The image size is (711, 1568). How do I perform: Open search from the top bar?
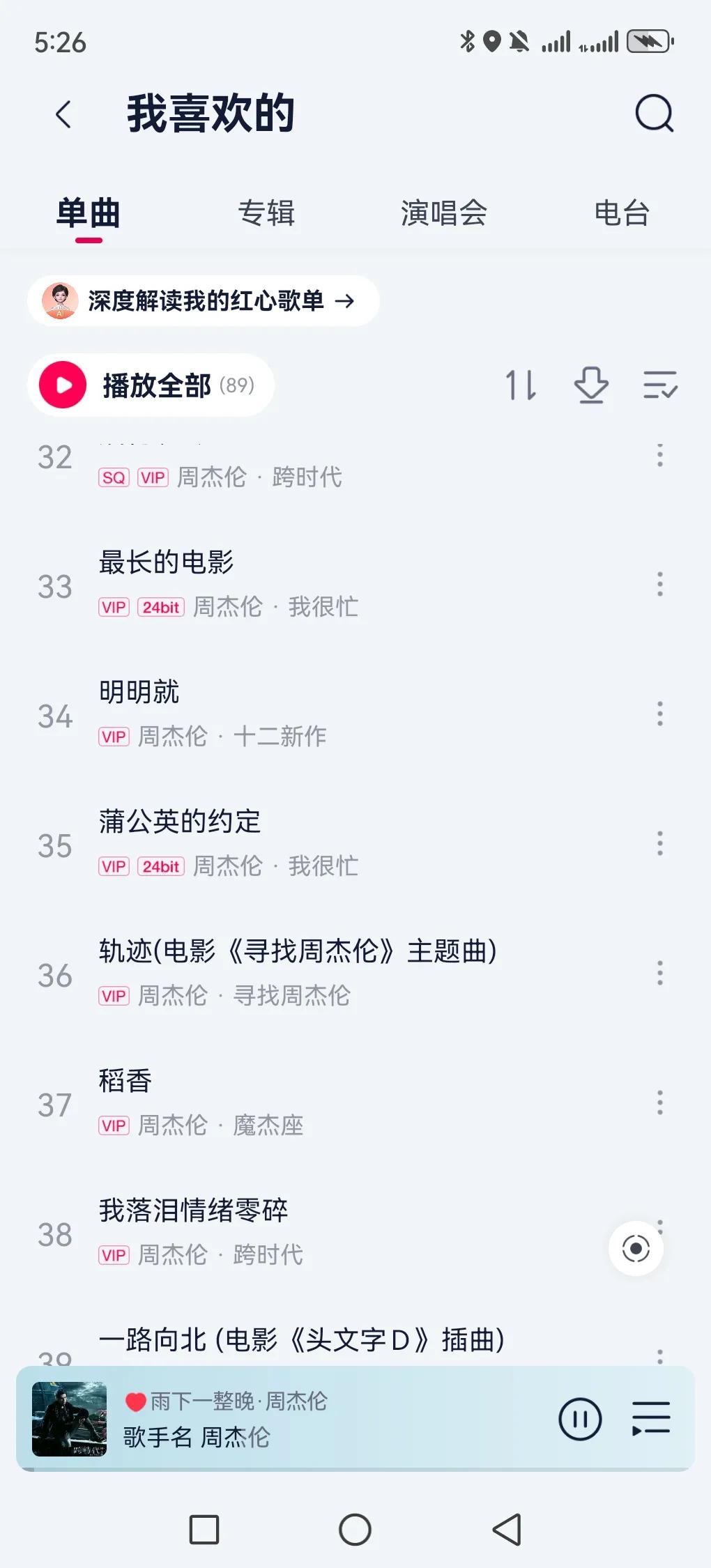click(654, 114)
